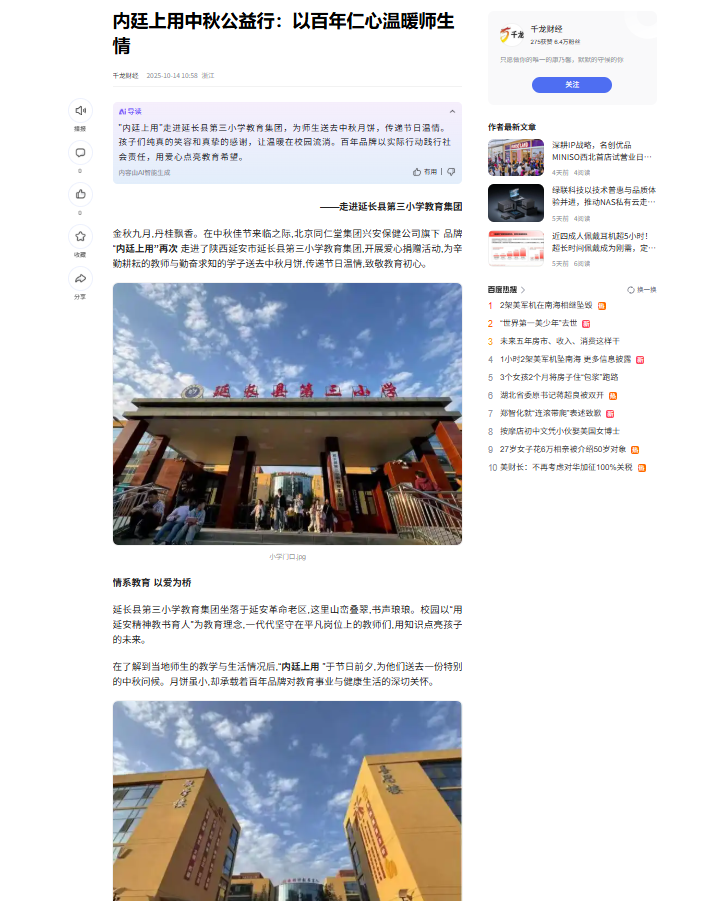
Task: Follow 千龙财经 with the 关注 button
Action: coord(571,85)
